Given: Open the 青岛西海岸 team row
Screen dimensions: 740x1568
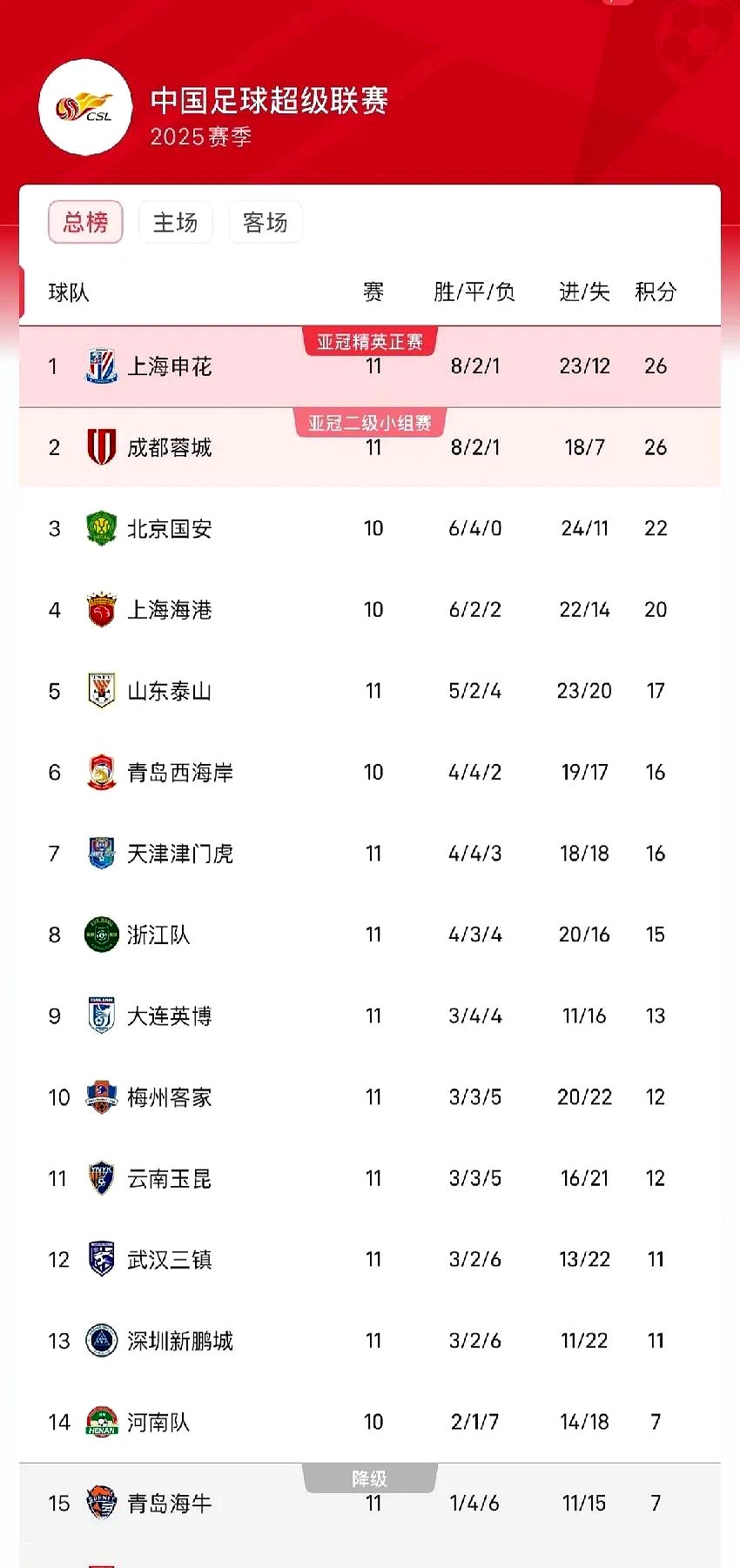Looking at the screenshot, I should (180, 773).
